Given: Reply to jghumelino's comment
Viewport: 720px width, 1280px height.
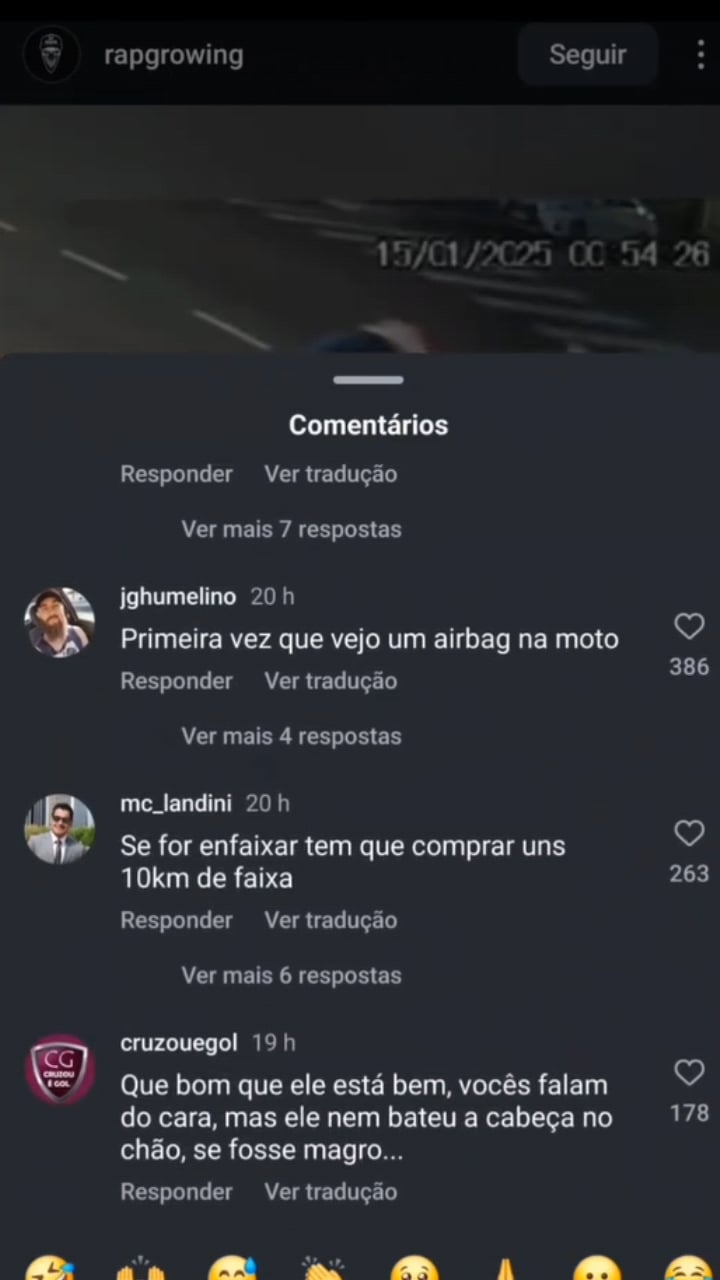Looking at the screenshot, I should click(176, 681).
